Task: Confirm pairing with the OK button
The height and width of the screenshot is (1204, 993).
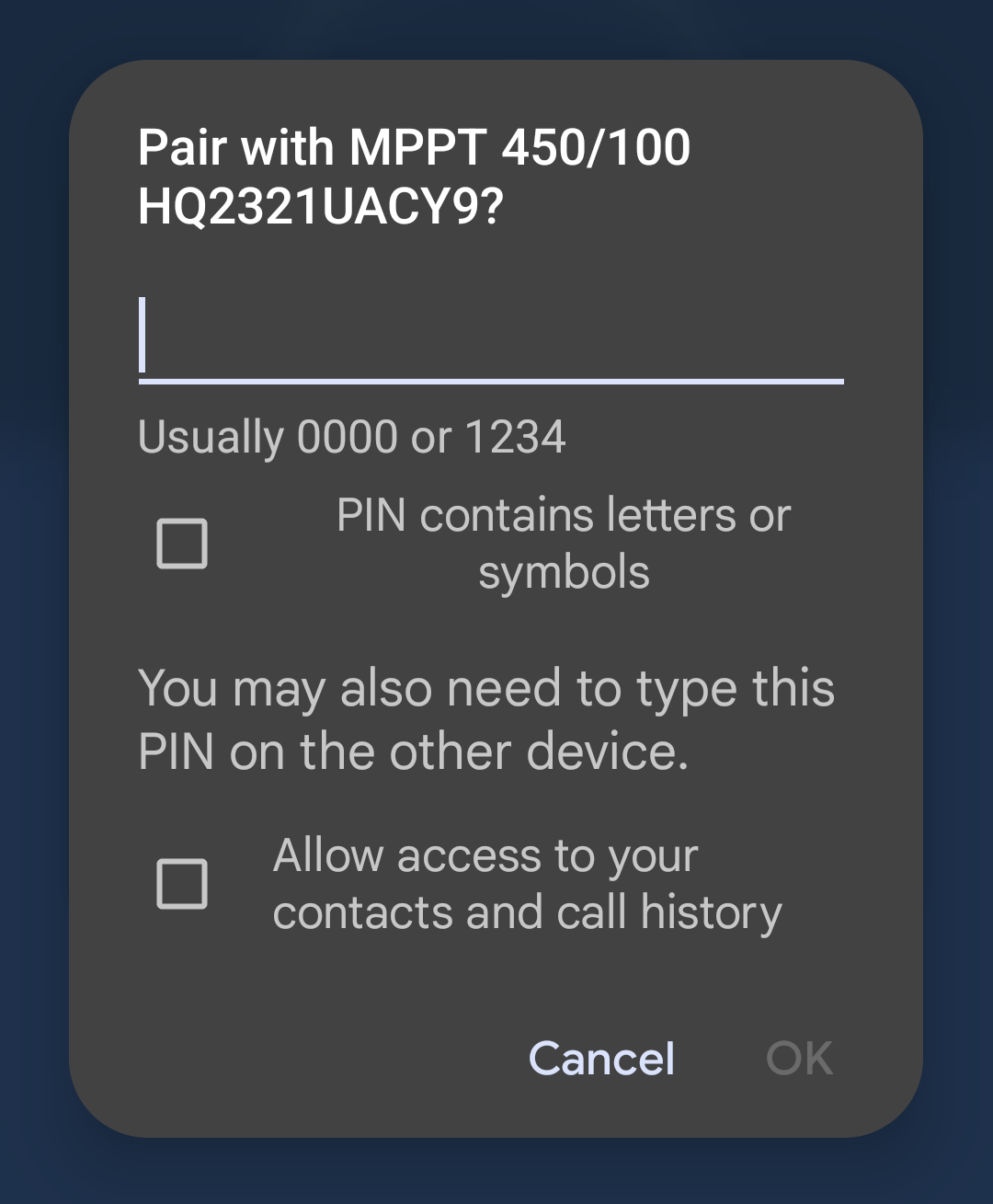Action: [799, 1059]
